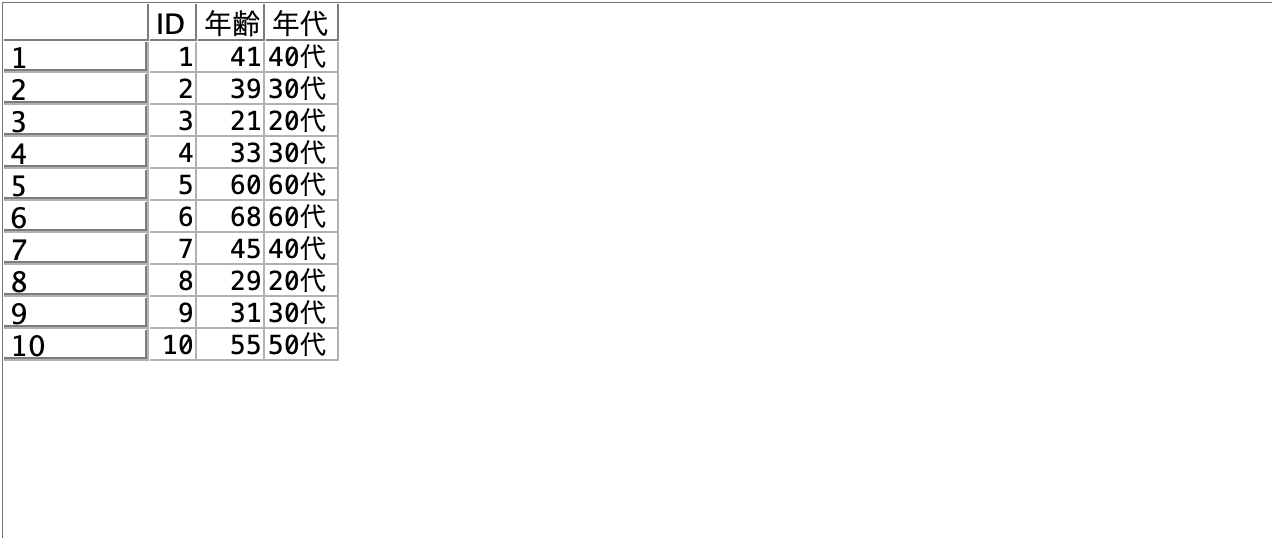This screenshot has width=1272, height=538.
Task: Select row header 6
Action: tap(75, 217)
